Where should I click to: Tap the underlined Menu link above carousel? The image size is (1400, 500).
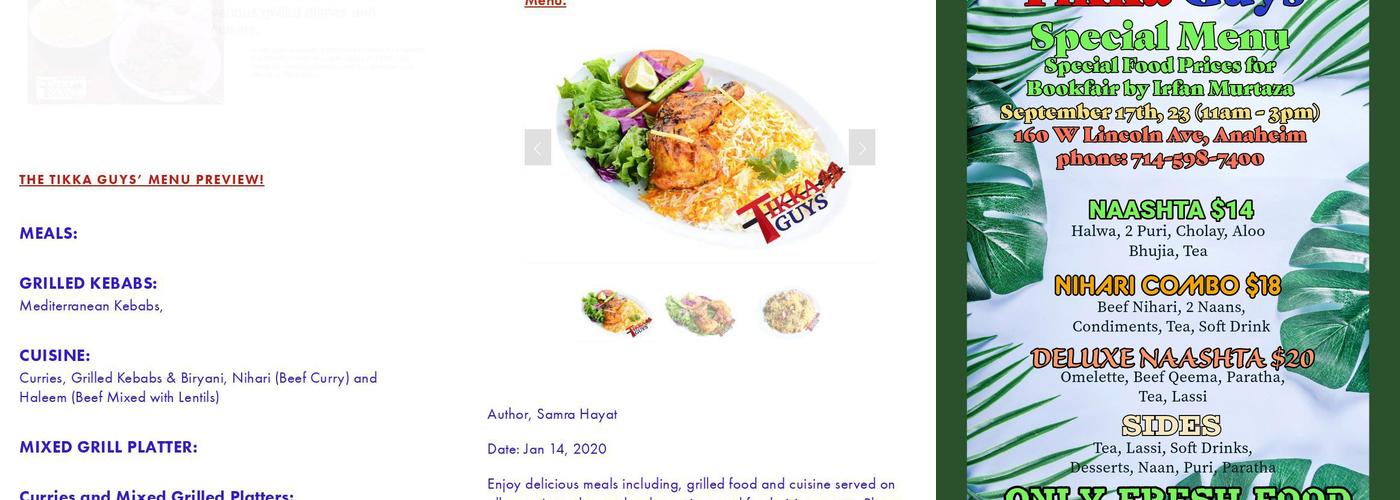coord(545,3)
